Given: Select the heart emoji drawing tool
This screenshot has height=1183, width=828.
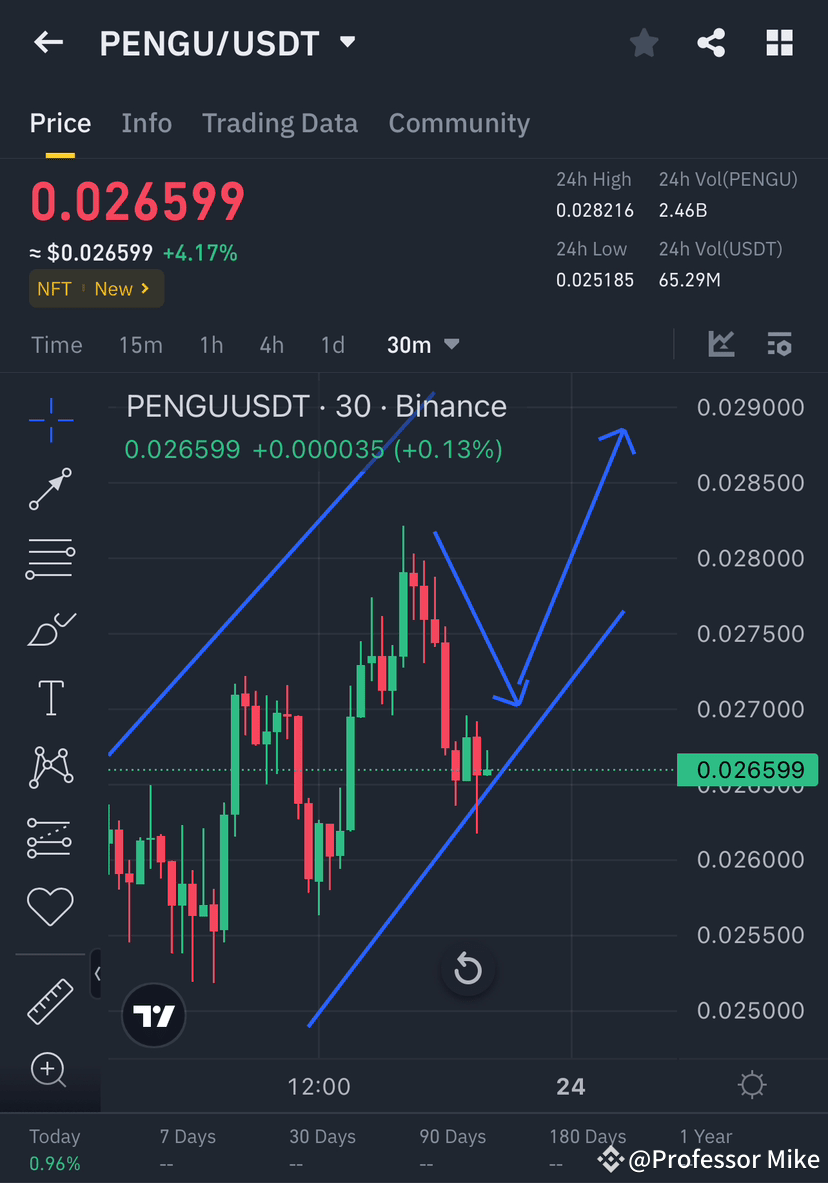Looking at the screenshot, I should (50, 905).
